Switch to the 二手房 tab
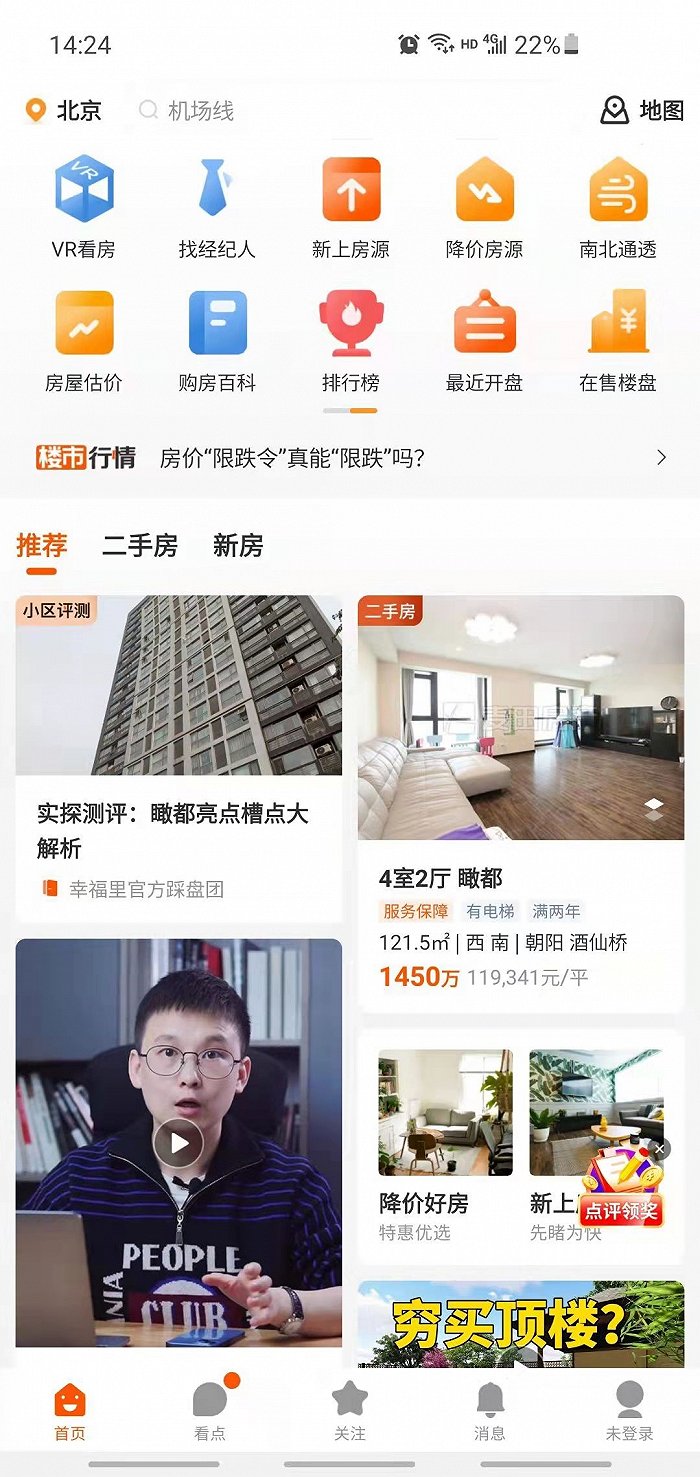The height and width of the screenshot is (1477, 700). tap(140, 546)
